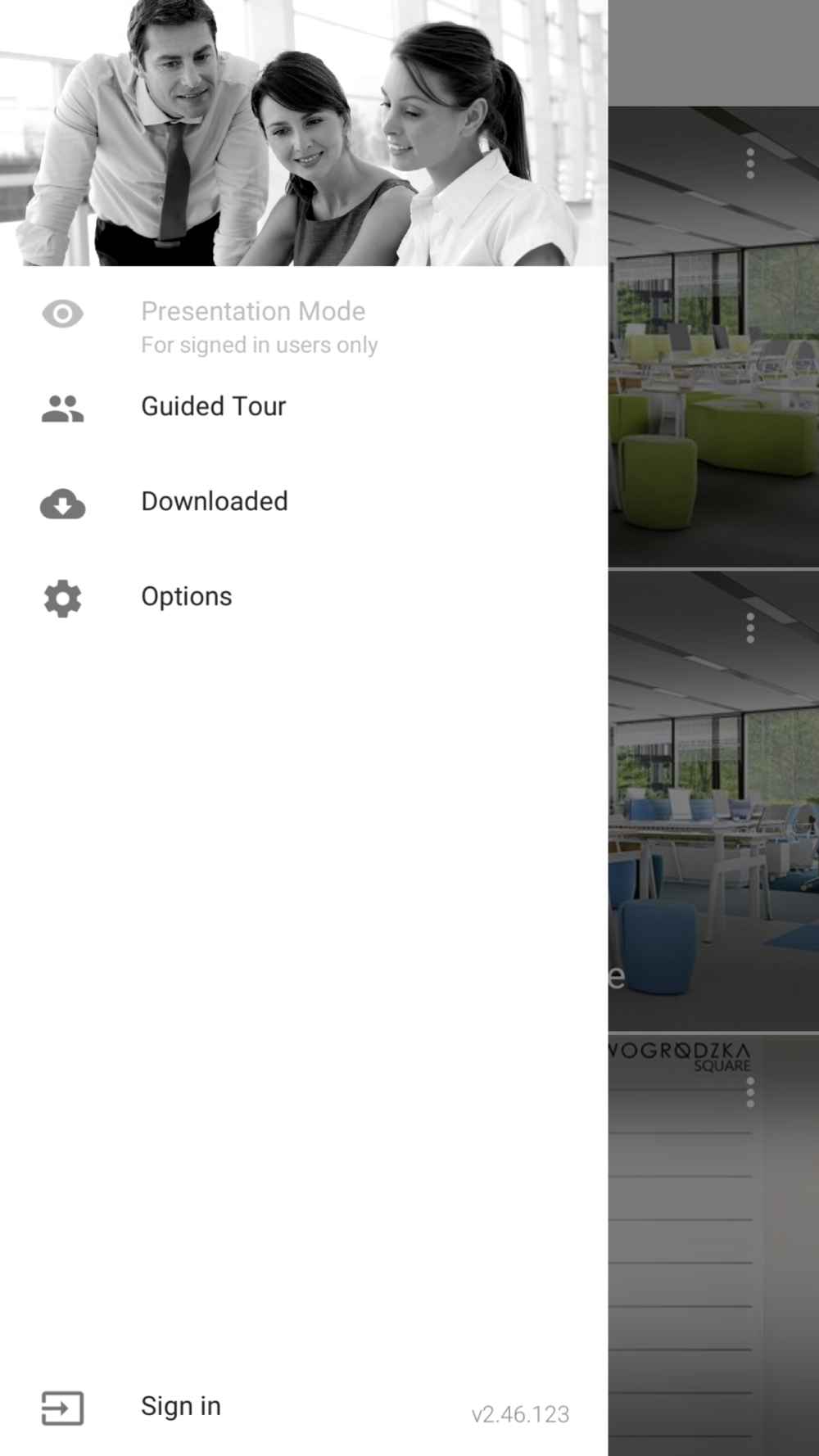Image resolution: width=819 pixels, height=1456 pixels.
Task: Open overflow menu on the blue office card
Action: (750, 628)
